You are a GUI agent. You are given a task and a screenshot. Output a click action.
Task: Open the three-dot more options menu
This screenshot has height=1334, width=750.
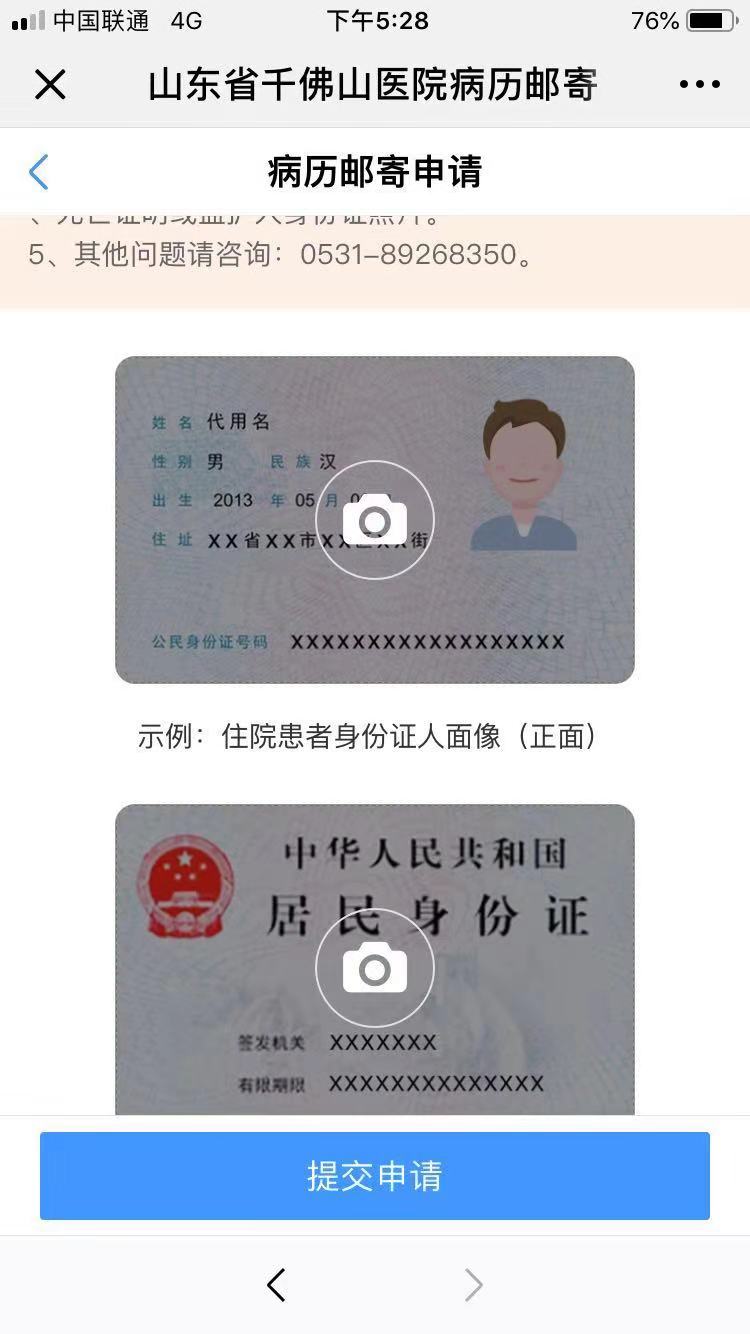[x=699, y=85]
